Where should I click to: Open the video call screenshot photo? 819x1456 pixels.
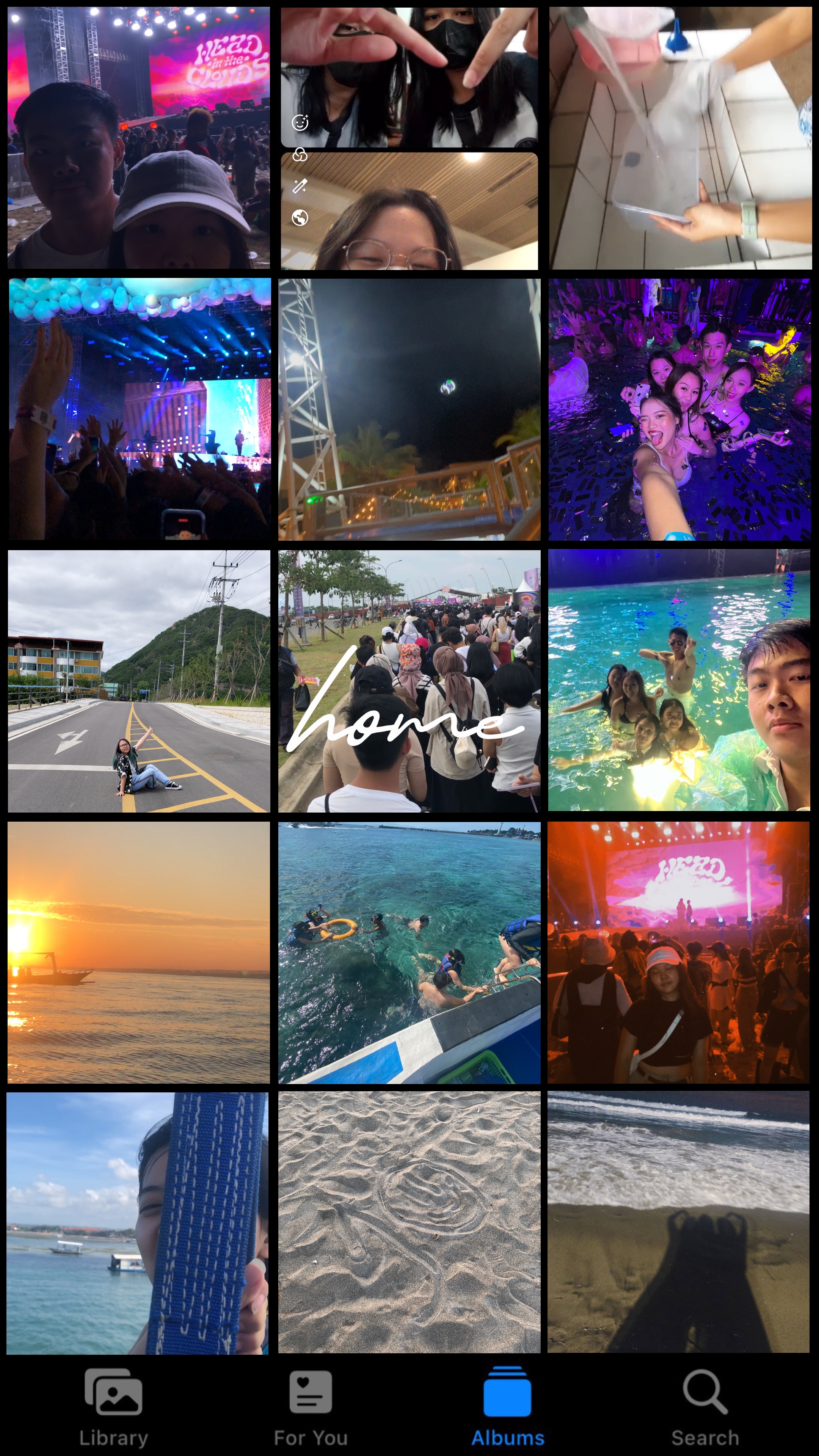click(409, 138)
